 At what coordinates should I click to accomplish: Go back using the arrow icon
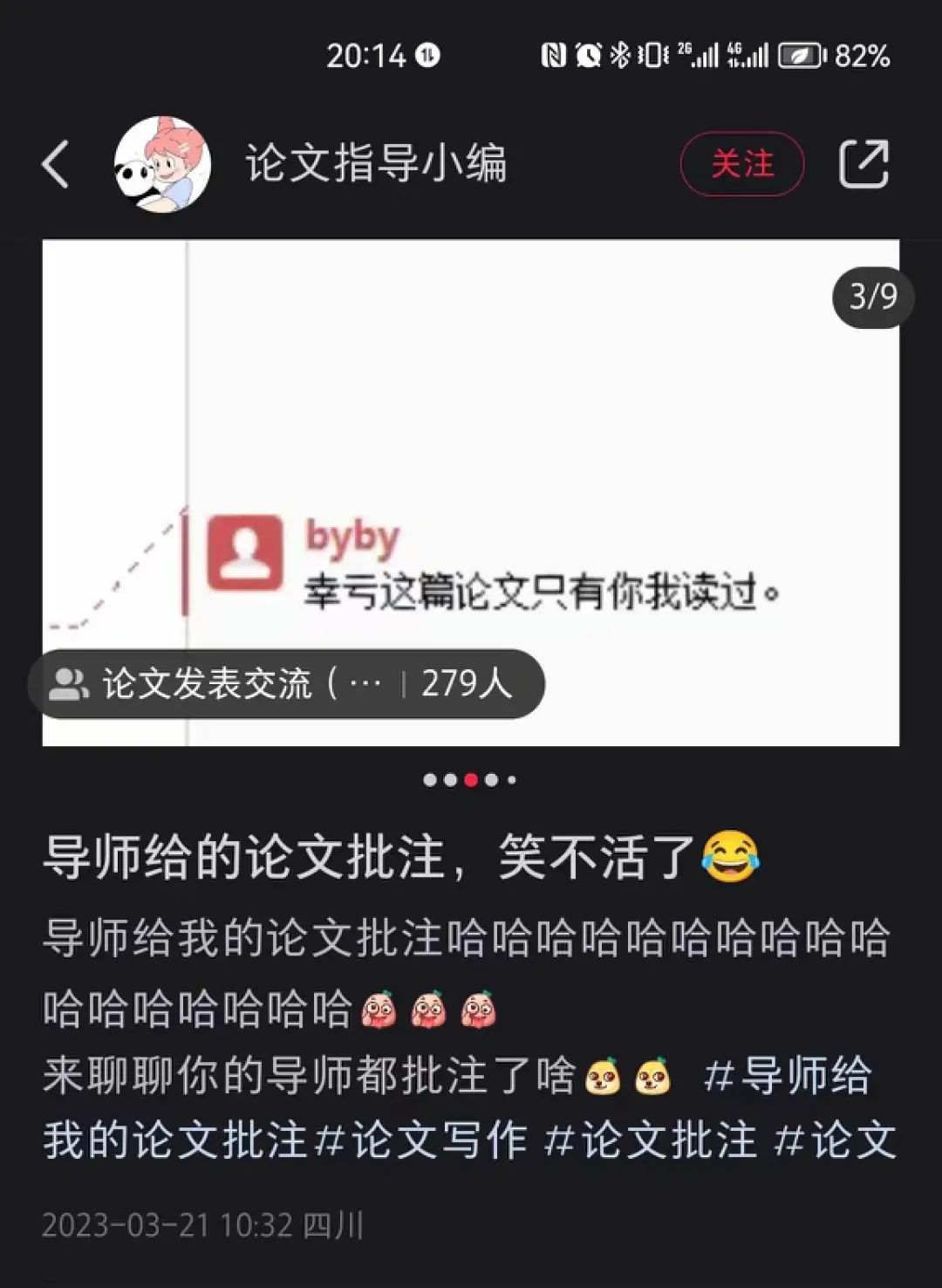(x=56, y=164)
